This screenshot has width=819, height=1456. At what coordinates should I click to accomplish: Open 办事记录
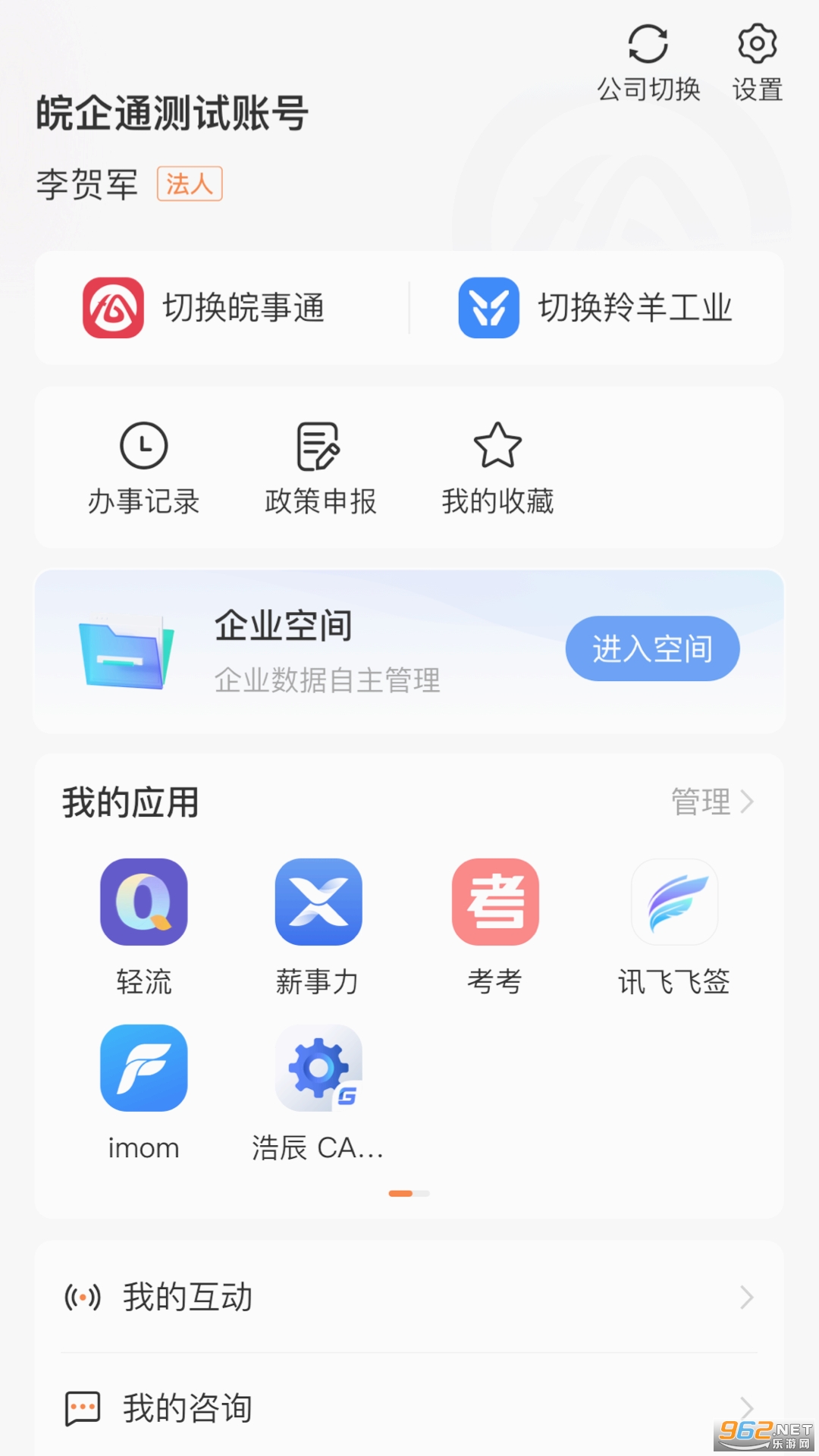[x=143, y=469]
